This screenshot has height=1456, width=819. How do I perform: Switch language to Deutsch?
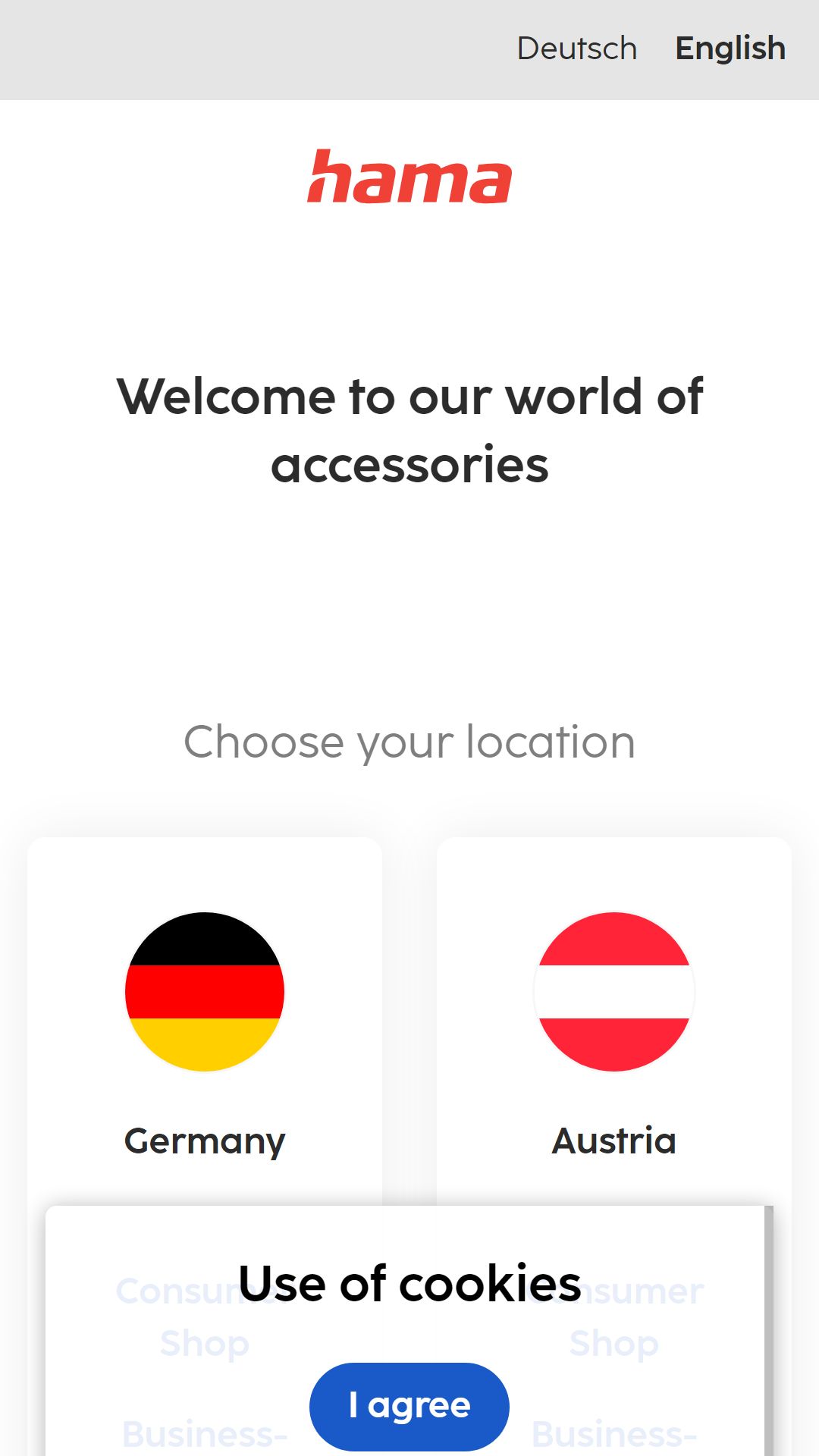click(576, 49)
